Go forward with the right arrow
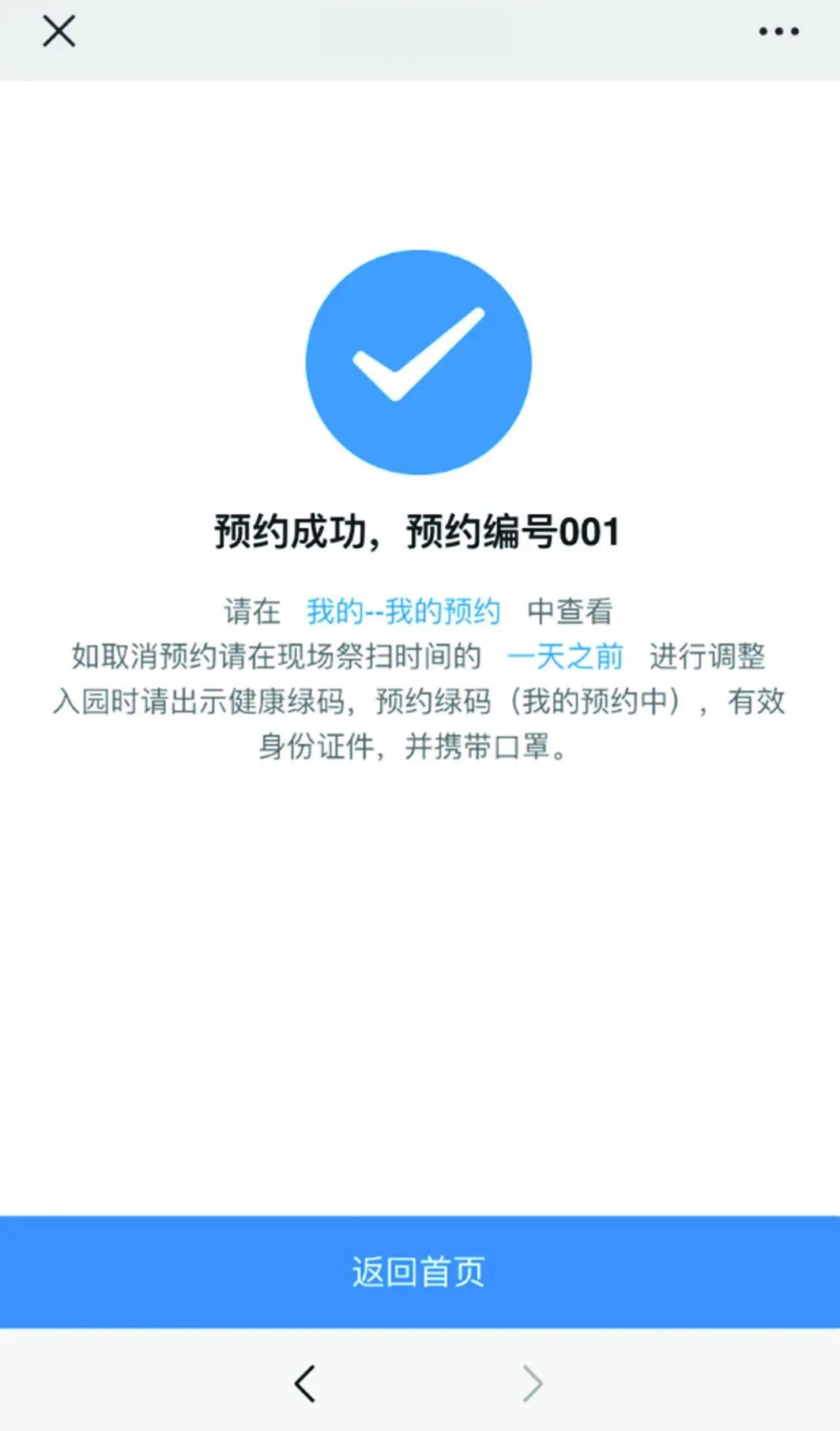This screenshot has height=1431, width=840. [533, 1384]
